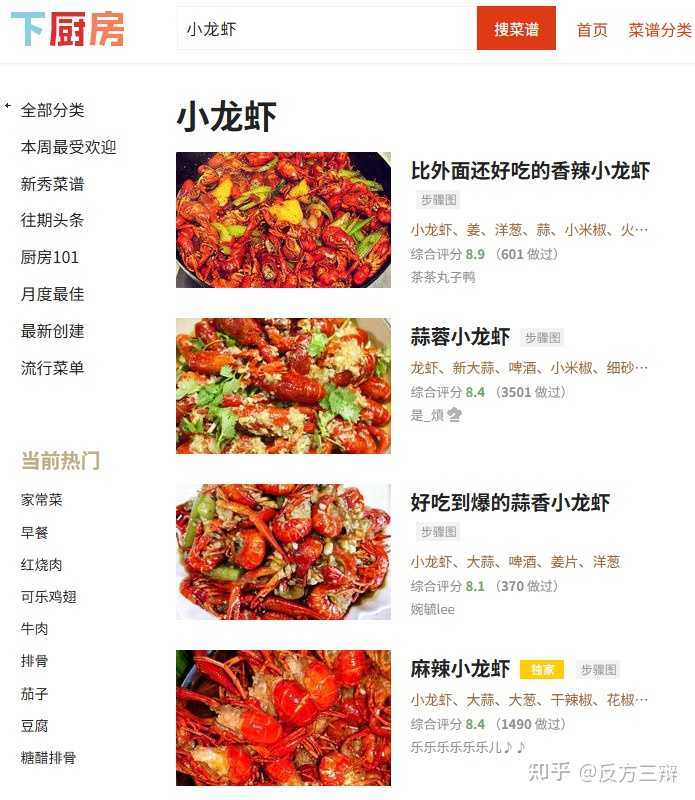Open 往期头条 section

click(52, 220)
